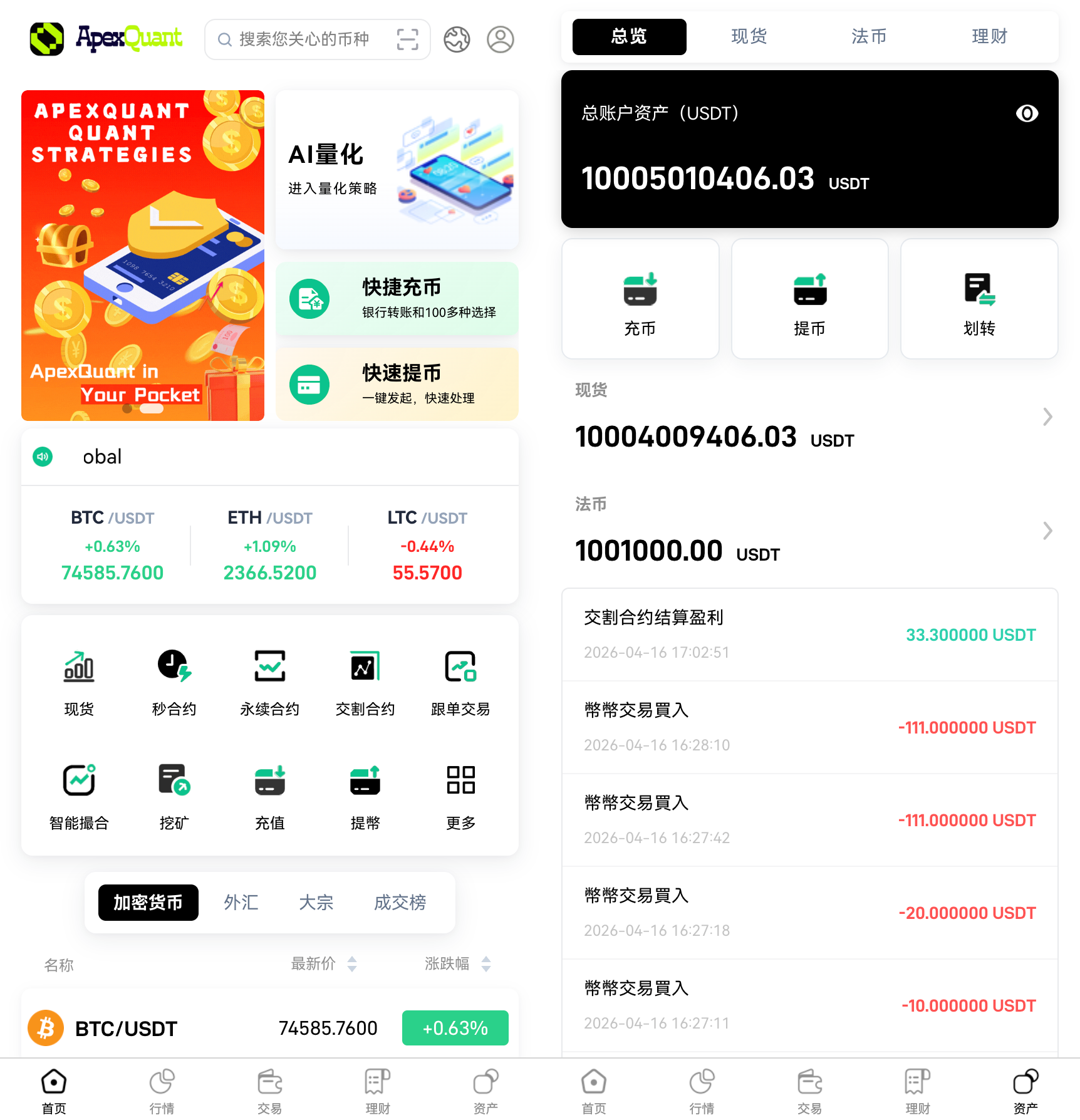Switch to the 成交榜 filter
This screenshot has width=1080, height=1120.
tap(399, 903)
